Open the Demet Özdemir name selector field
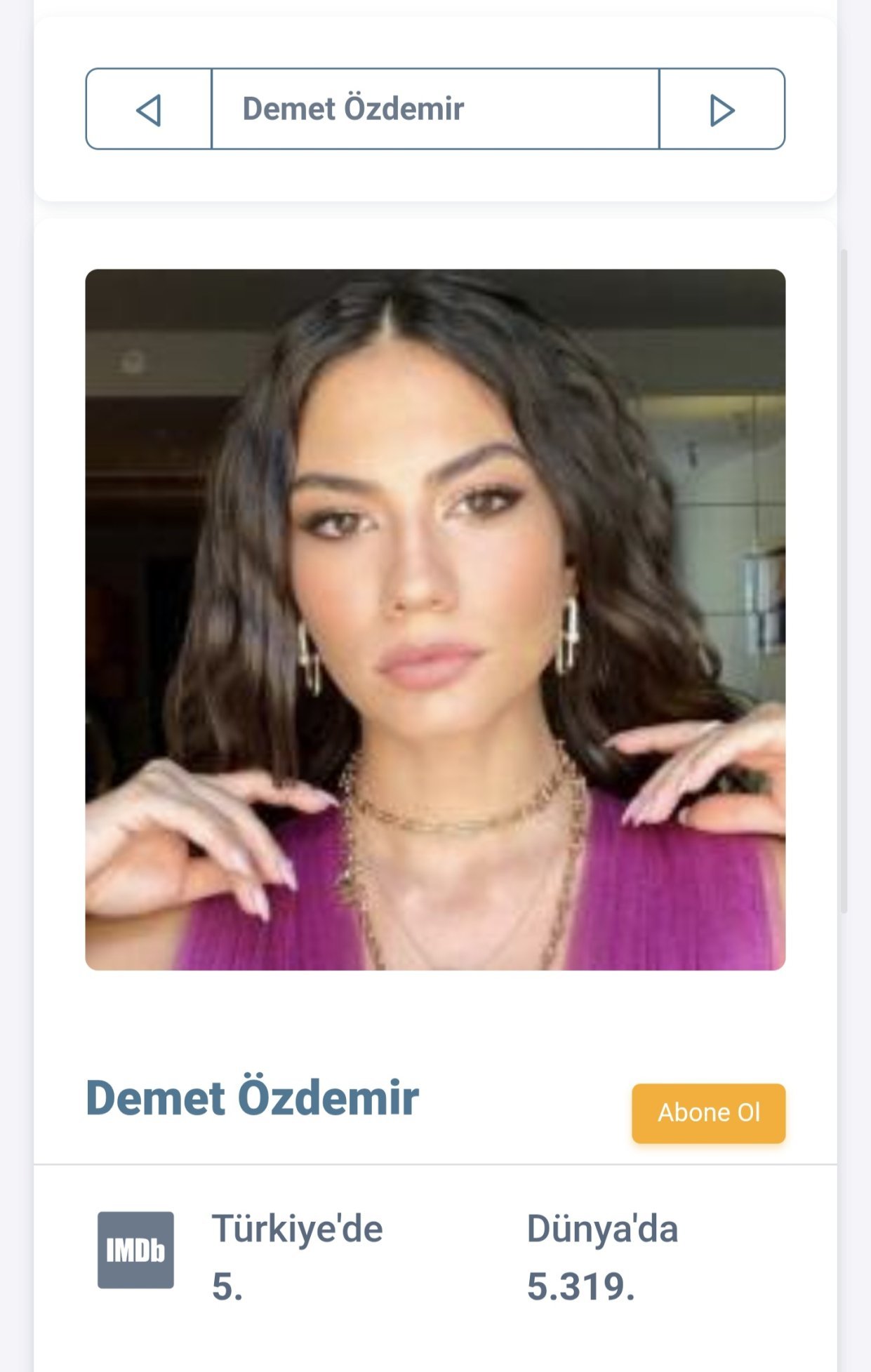Viewport: 871px width, 1372px height. click(435, 109)
